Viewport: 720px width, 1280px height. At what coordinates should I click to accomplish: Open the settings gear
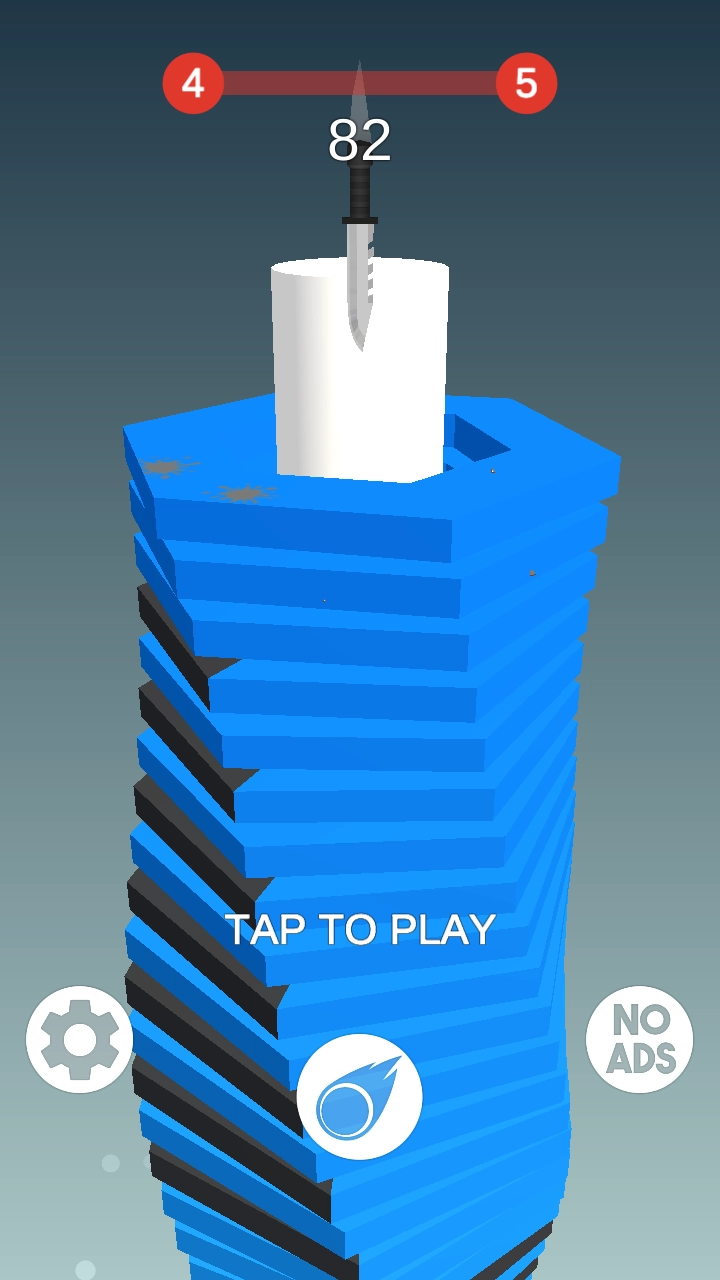(x=79, y=1039)
